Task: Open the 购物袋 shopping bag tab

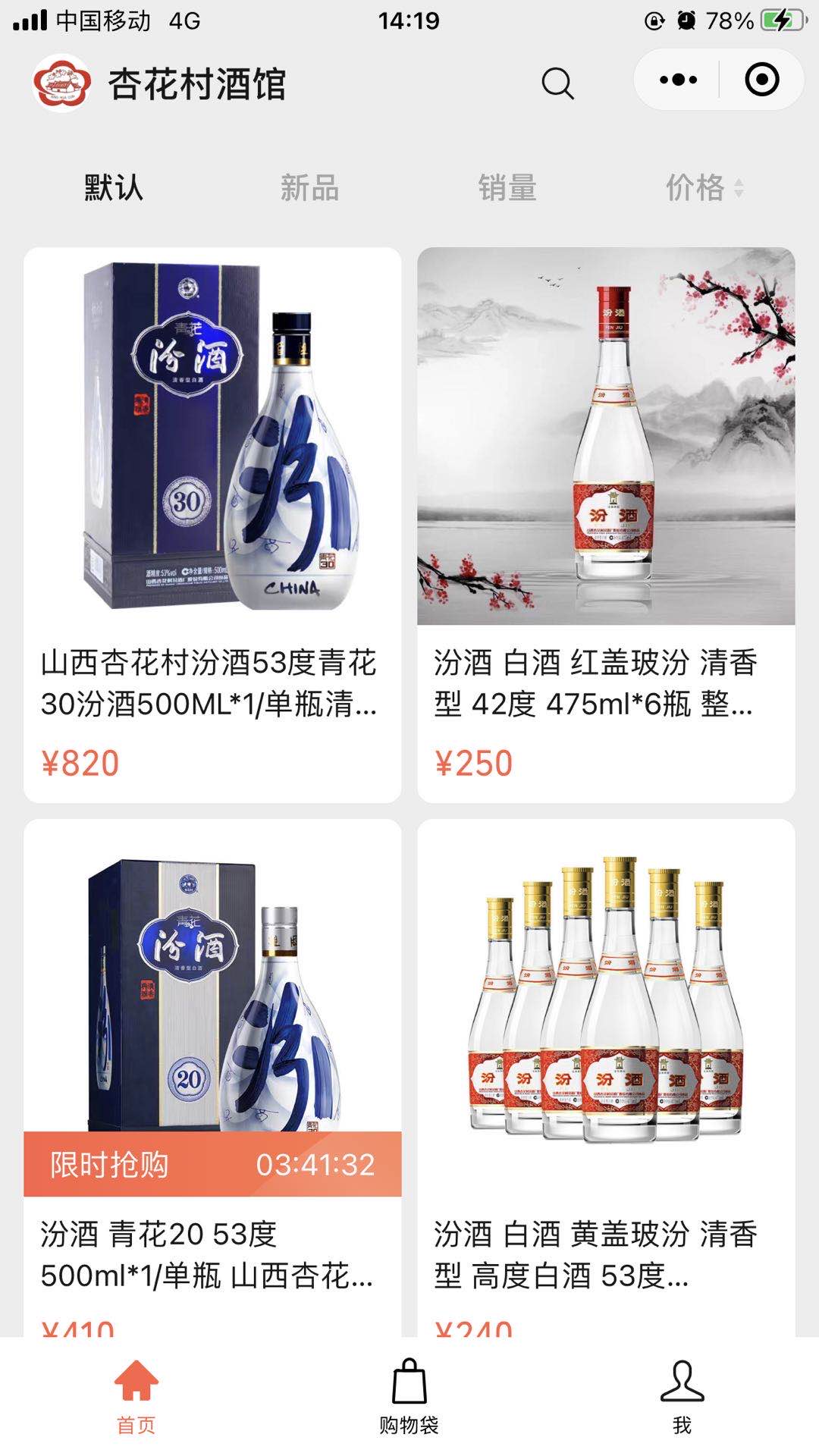Action: (409, 1397)
